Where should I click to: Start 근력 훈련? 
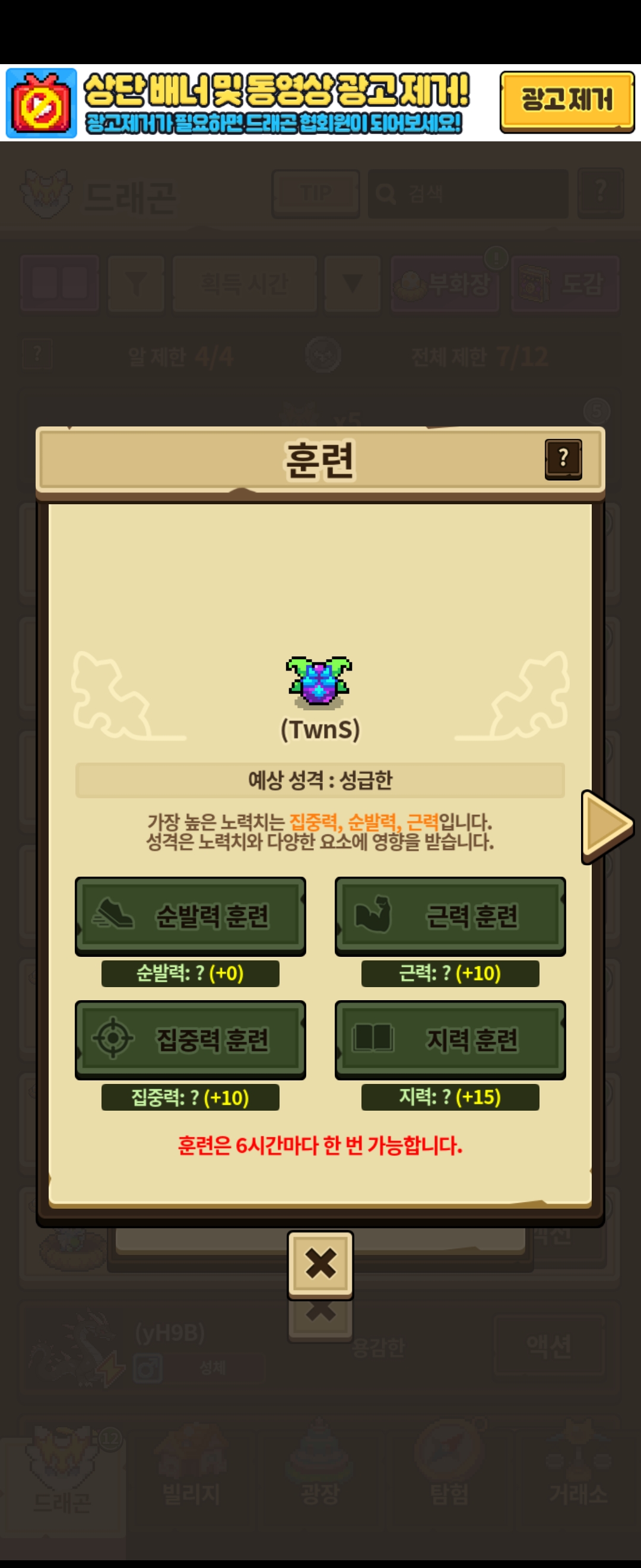(450, 915)
